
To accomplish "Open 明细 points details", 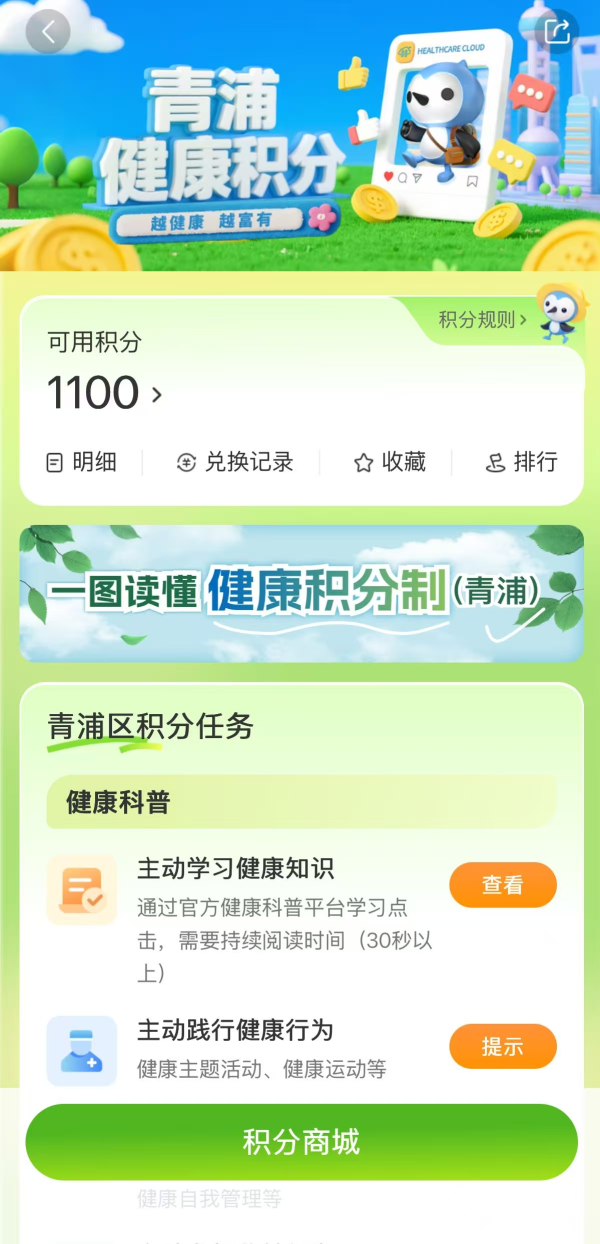I will pos(82,462).
